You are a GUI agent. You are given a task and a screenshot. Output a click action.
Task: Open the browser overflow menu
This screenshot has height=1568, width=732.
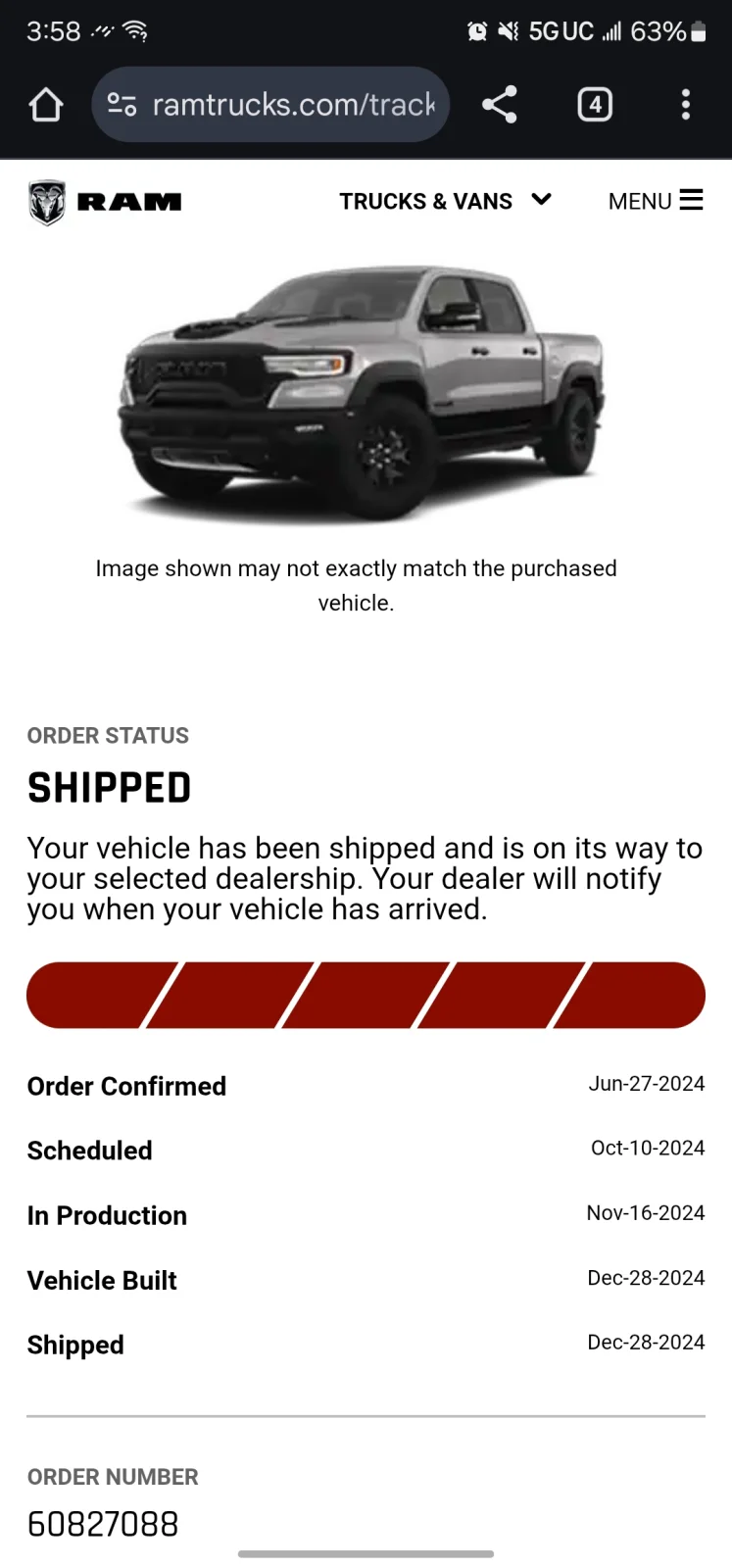point(686,105)
